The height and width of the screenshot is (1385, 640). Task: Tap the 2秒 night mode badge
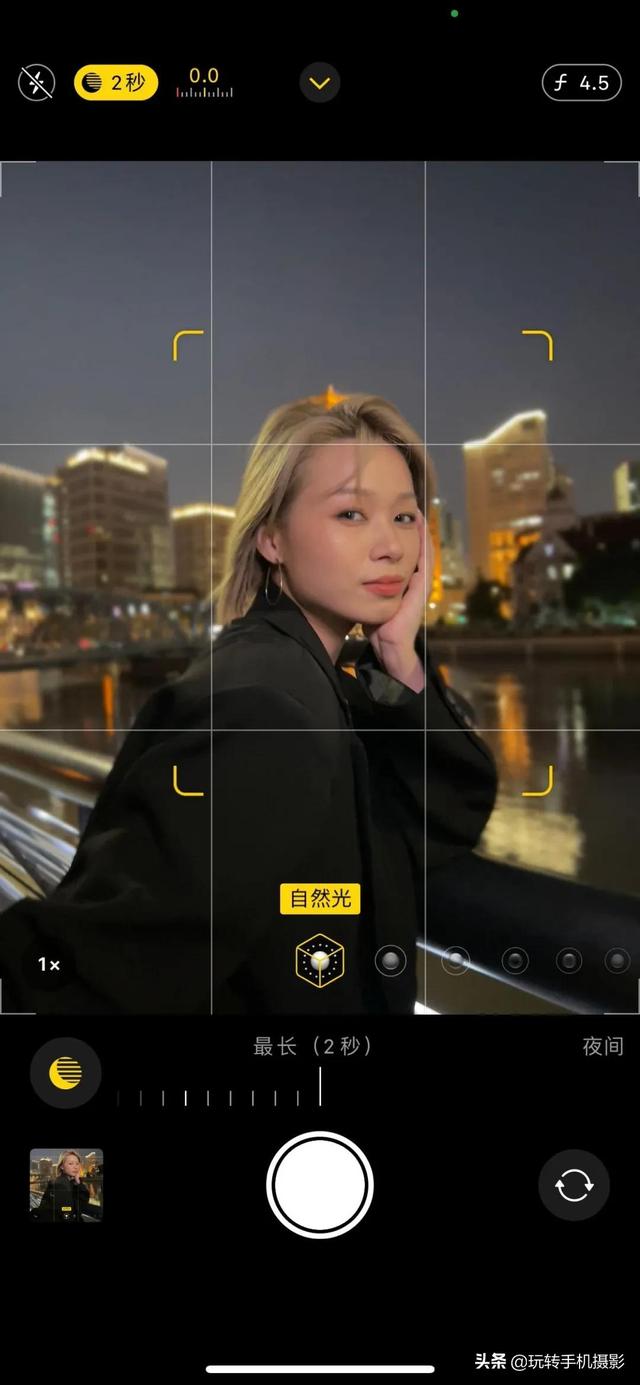116,83
